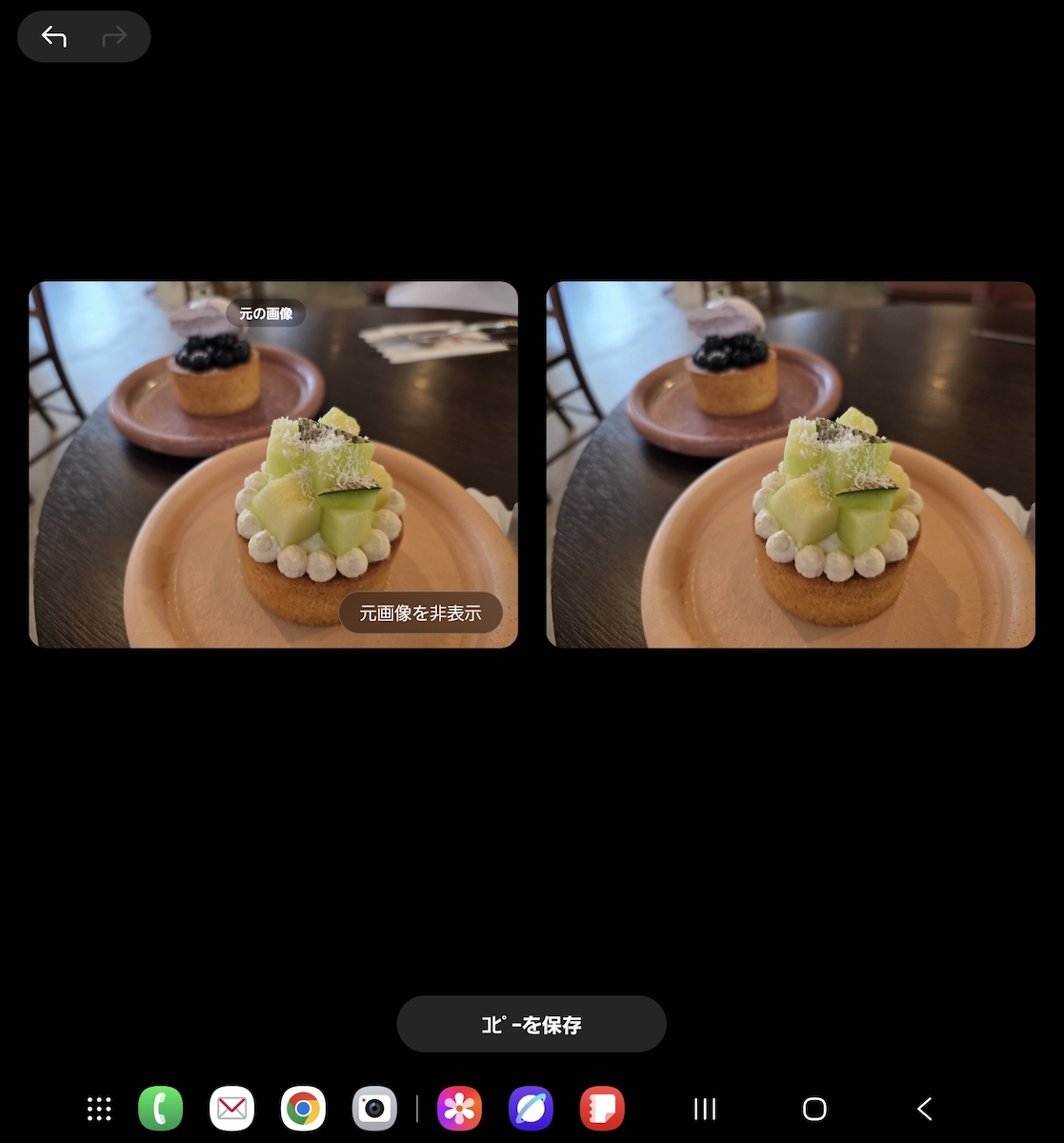Viewport: 1064px width, 1143px height.
Task: Tap 元画像を非表示 to hide the original image
Action: point(420,613)
